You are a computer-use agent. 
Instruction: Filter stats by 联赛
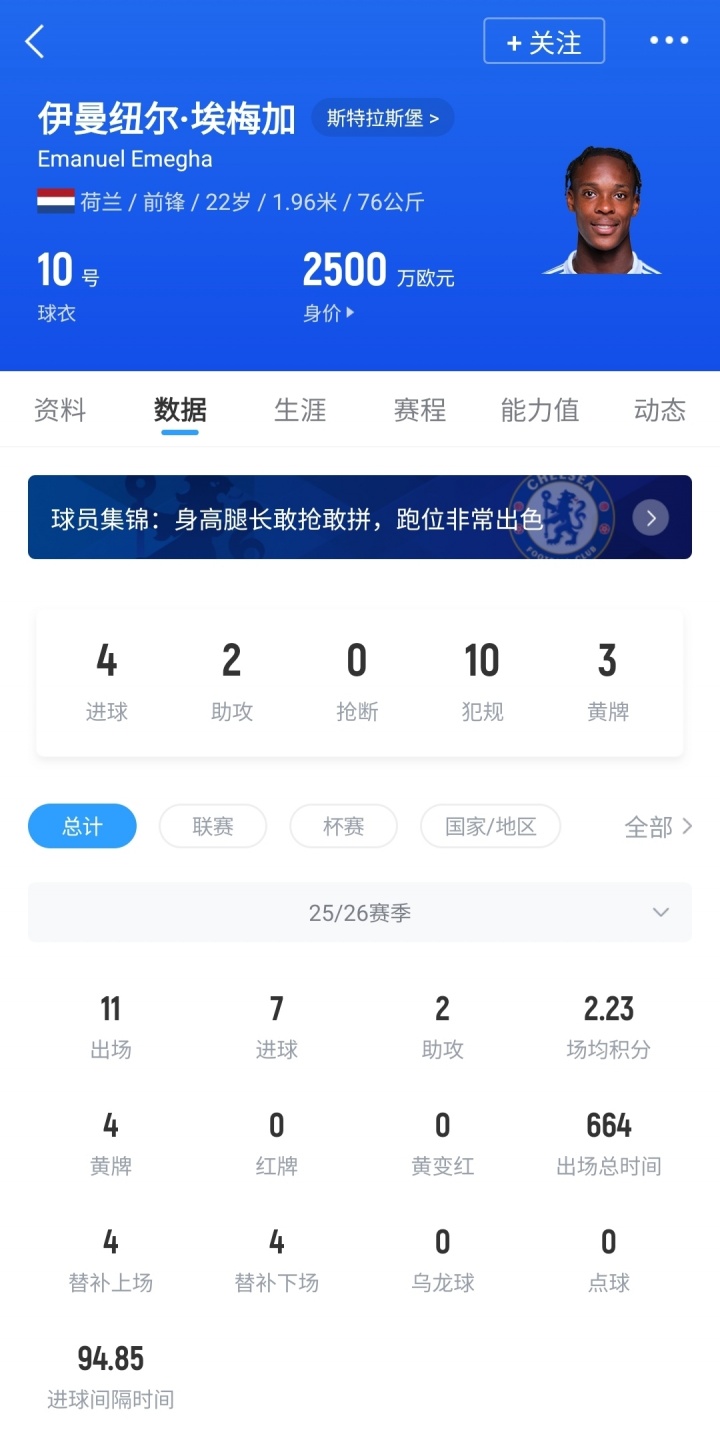click(213, 826)
